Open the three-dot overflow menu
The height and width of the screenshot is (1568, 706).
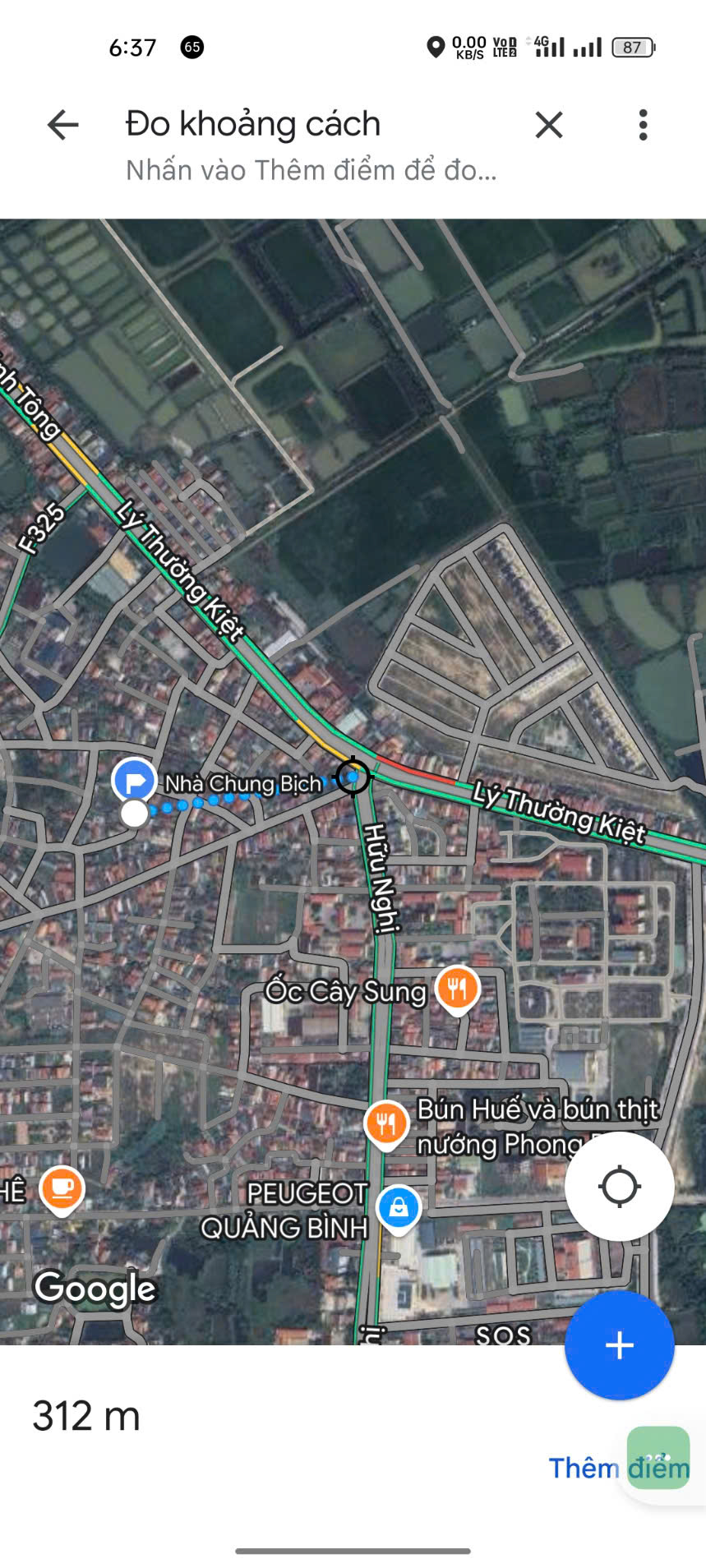(643, 125)
